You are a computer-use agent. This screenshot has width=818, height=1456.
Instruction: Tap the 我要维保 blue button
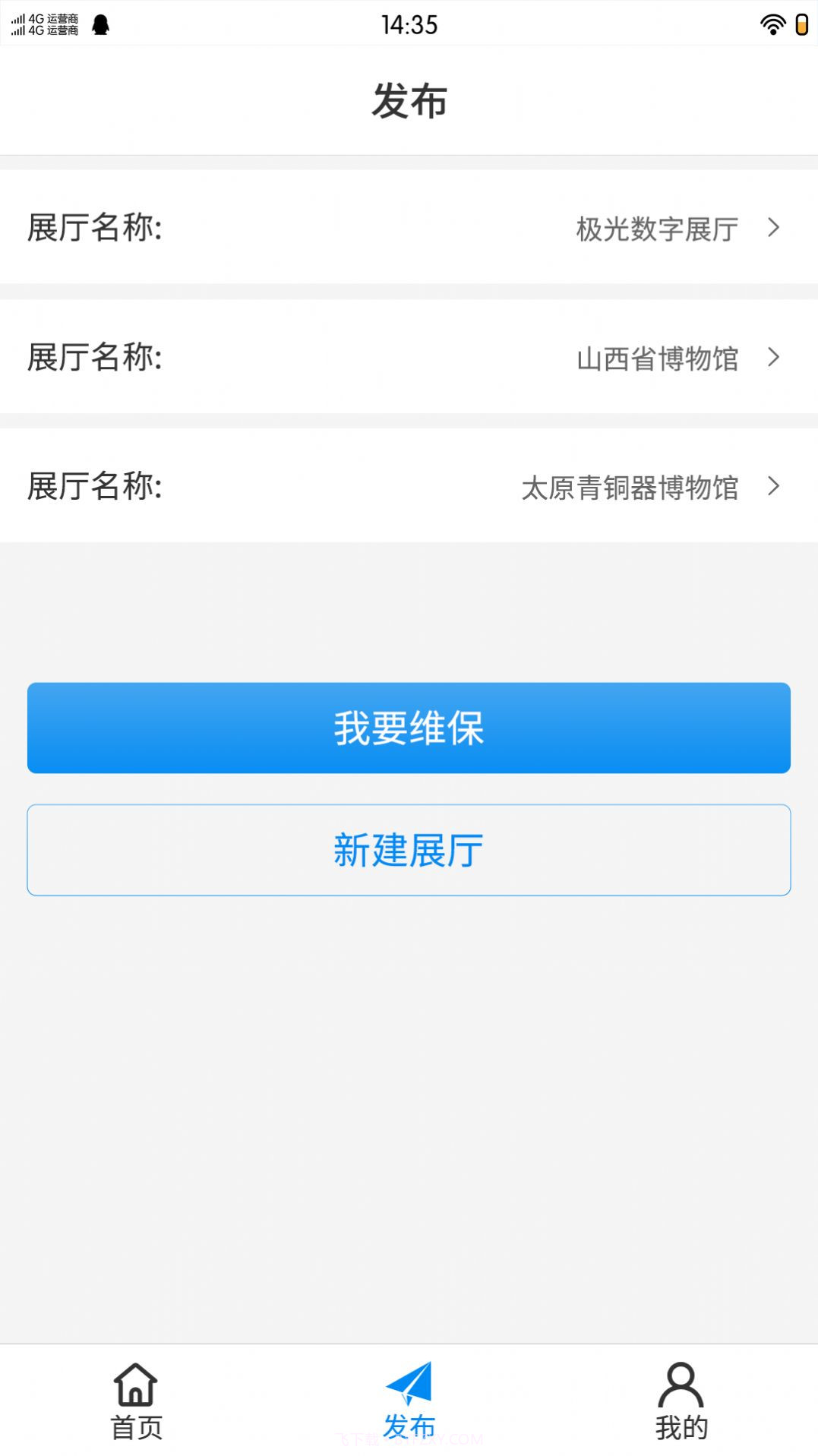pyautogui.click(x=409, y=728)
